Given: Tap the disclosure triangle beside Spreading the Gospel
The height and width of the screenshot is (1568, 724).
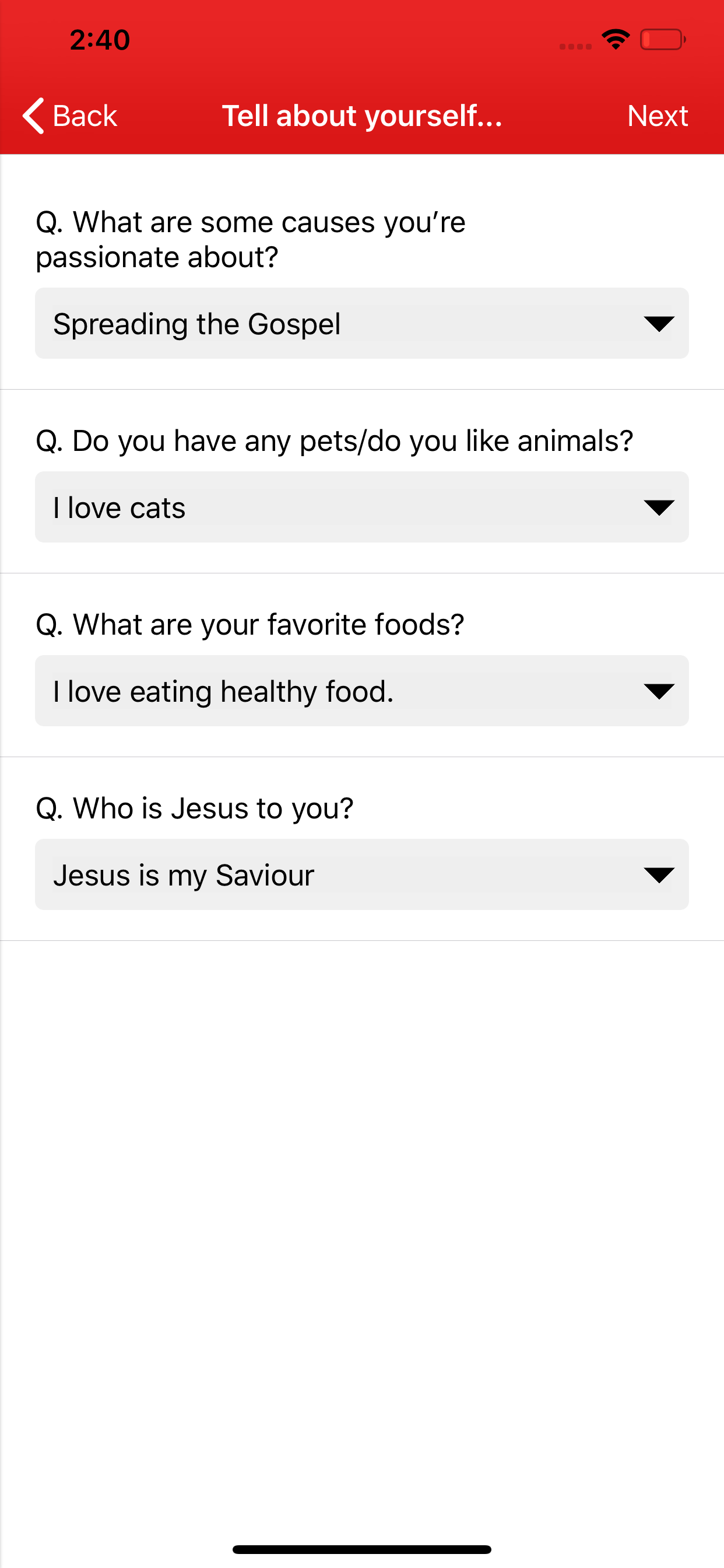Looking at the screenshot, I should click(x=659, y=324).
